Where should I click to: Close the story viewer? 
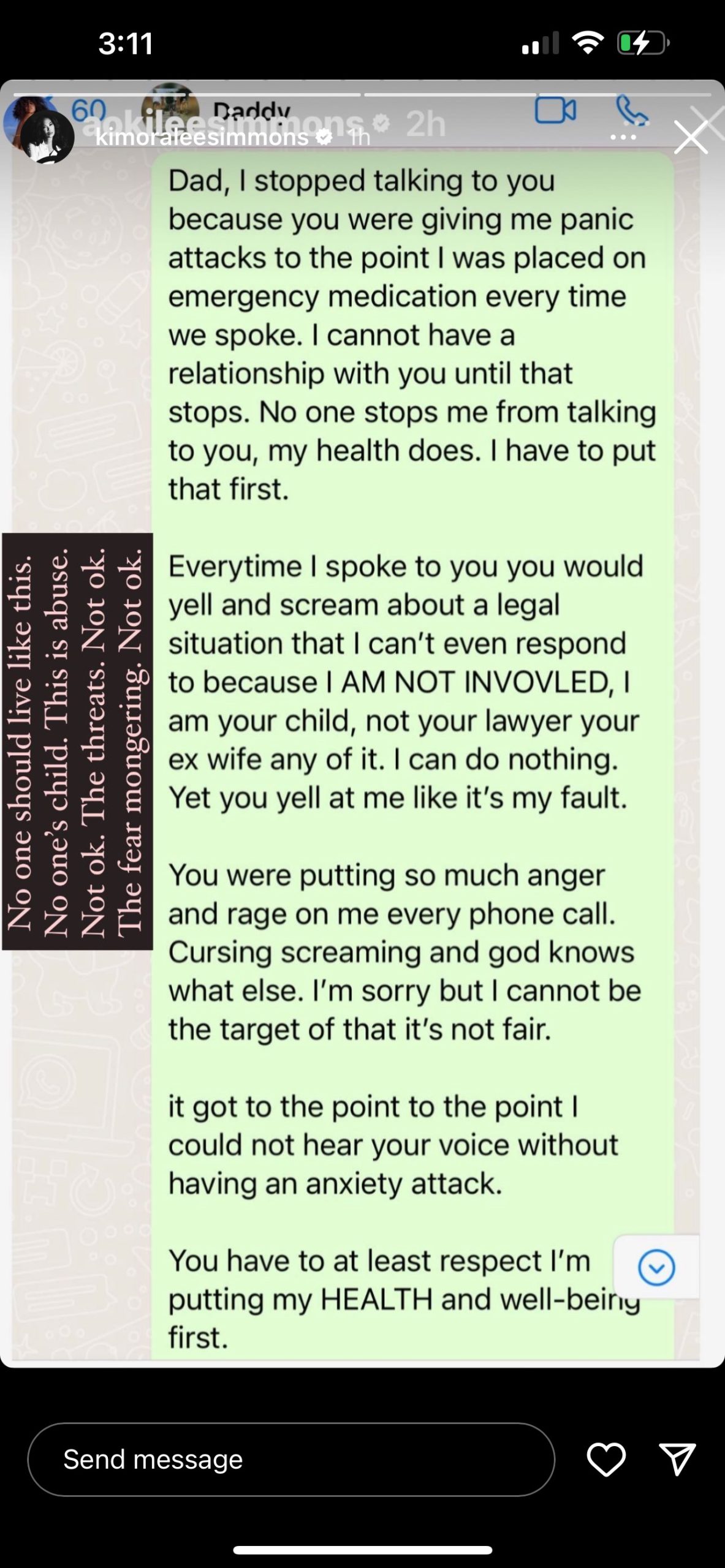[691, 137]
